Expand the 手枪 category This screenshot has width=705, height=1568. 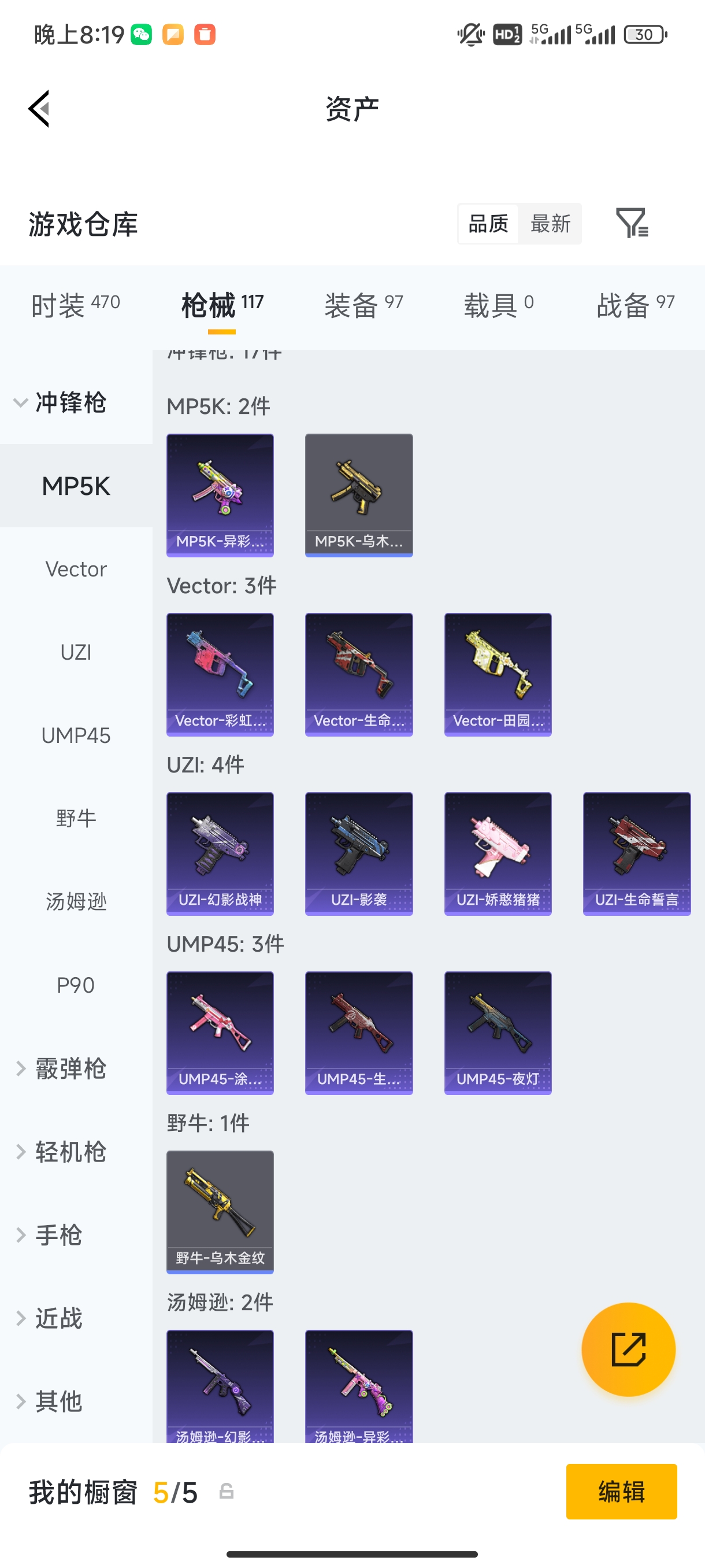58,1235
